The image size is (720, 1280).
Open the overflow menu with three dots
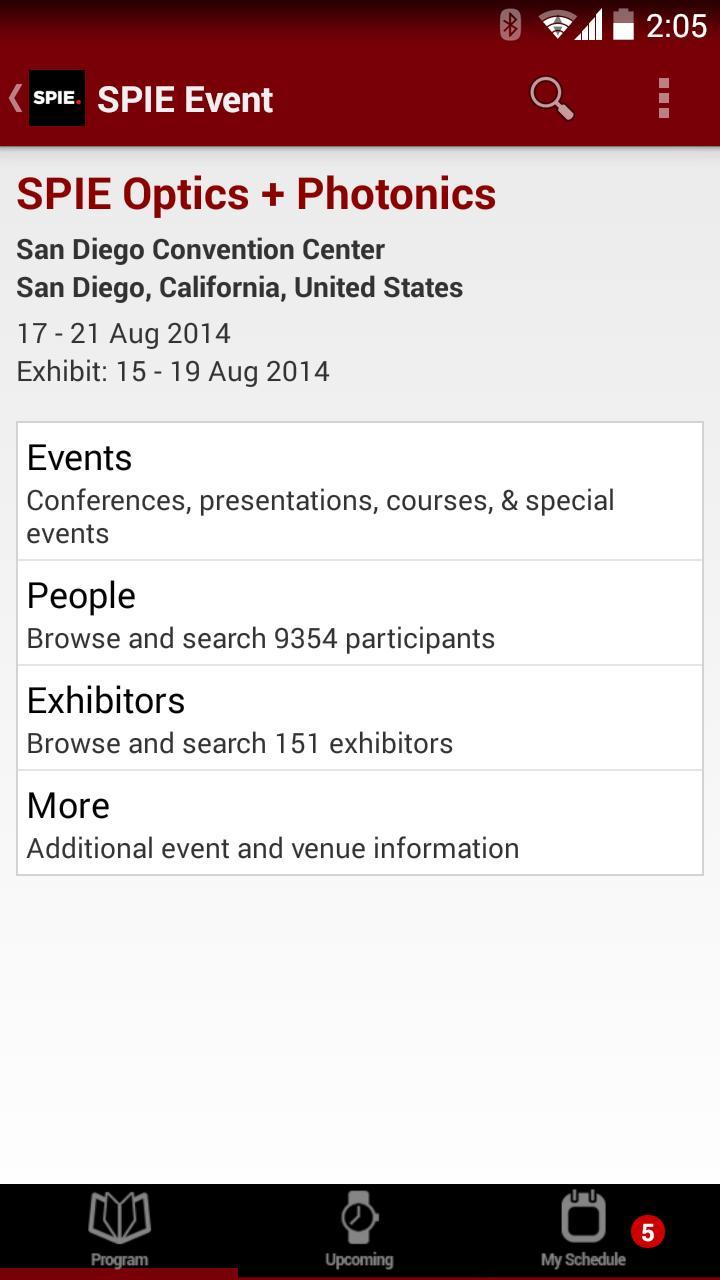[x=663, y=98]
